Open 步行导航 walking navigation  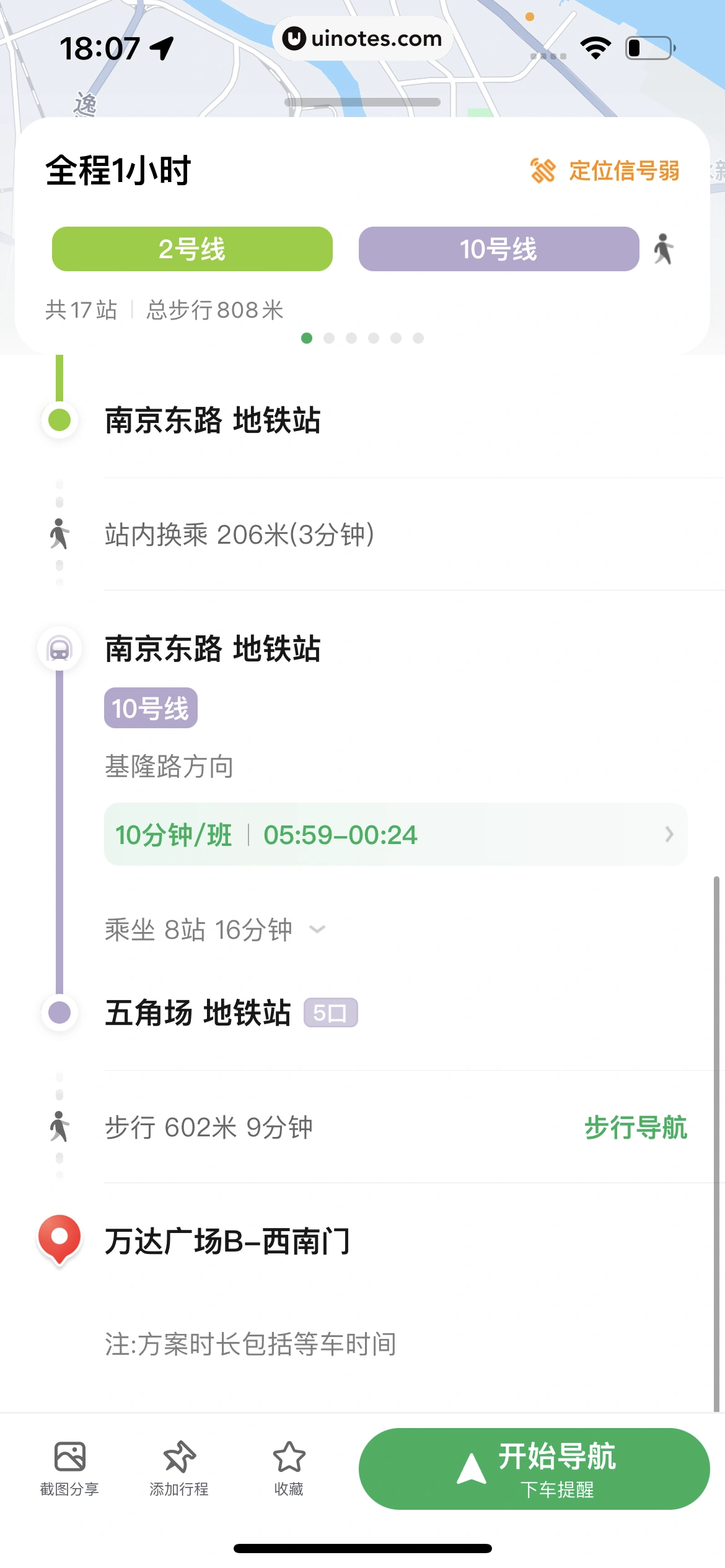click(635, 1127)
